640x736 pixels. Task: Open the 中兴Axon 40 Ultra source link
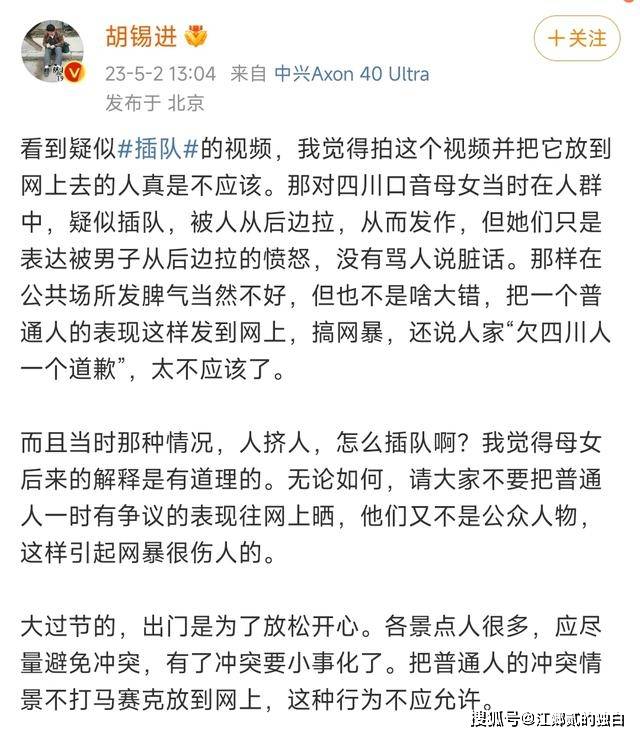[352, 73]
